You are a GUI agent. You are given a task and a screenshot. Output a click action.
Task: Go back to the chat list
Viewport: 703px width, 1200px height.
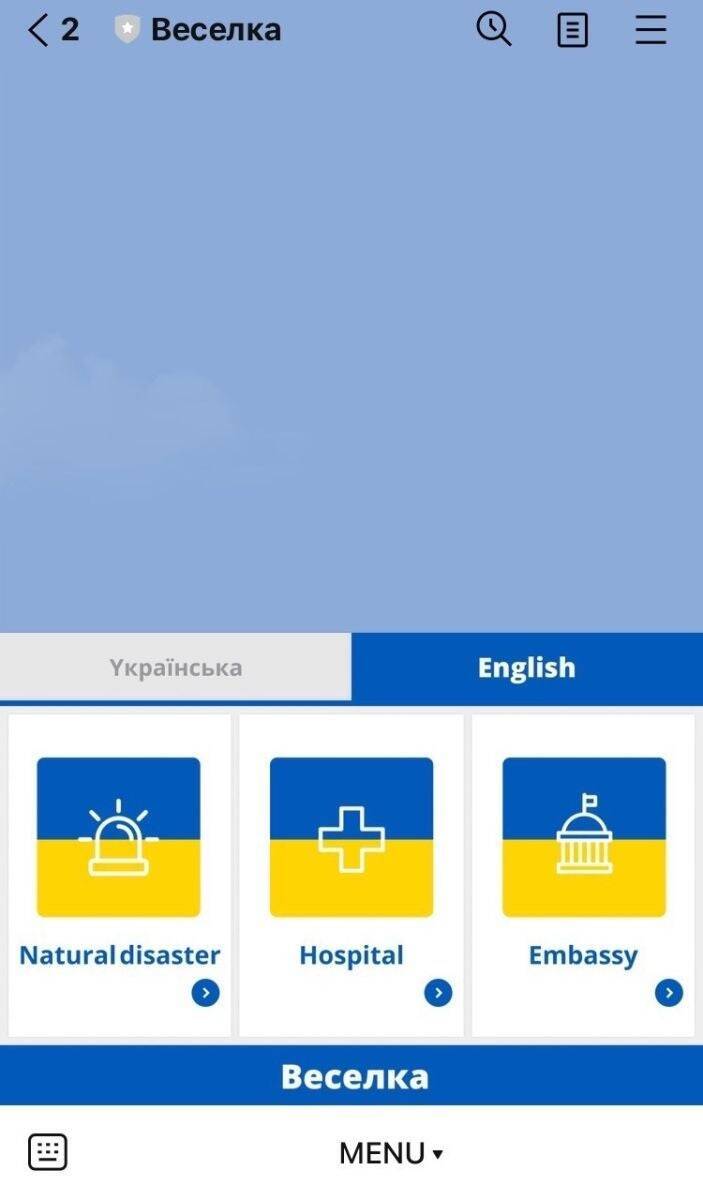pyautogui.click(x=38, y=30)
